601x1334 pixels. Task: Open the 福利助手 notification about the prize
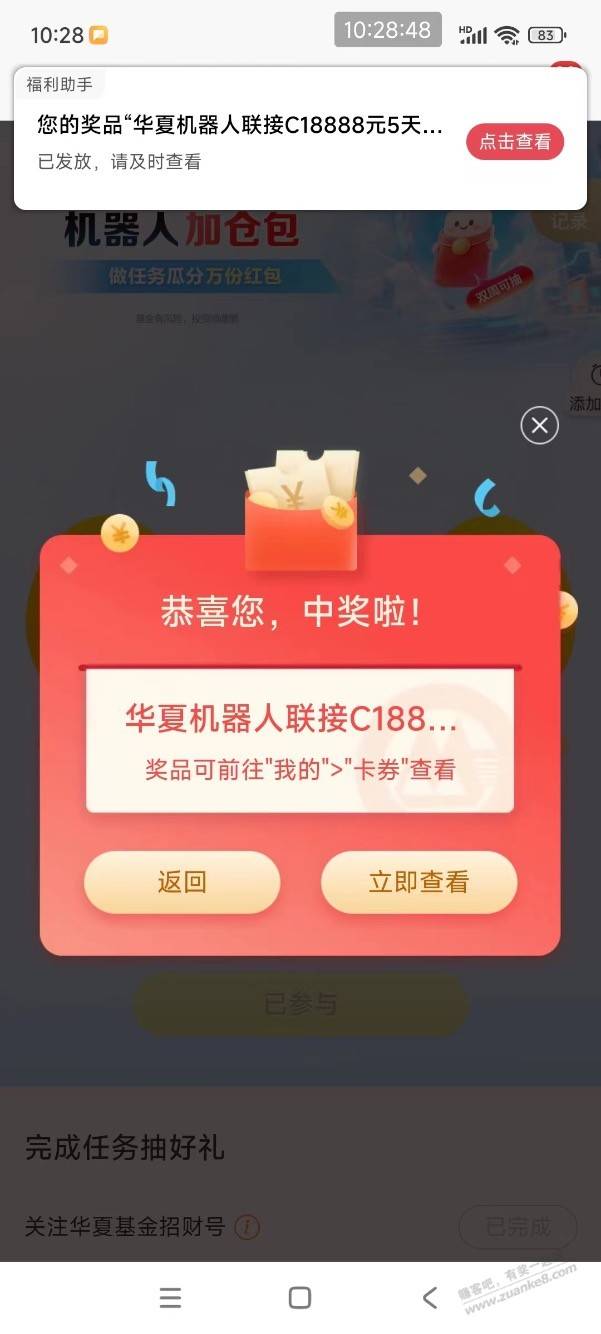[x=240, y=142]
